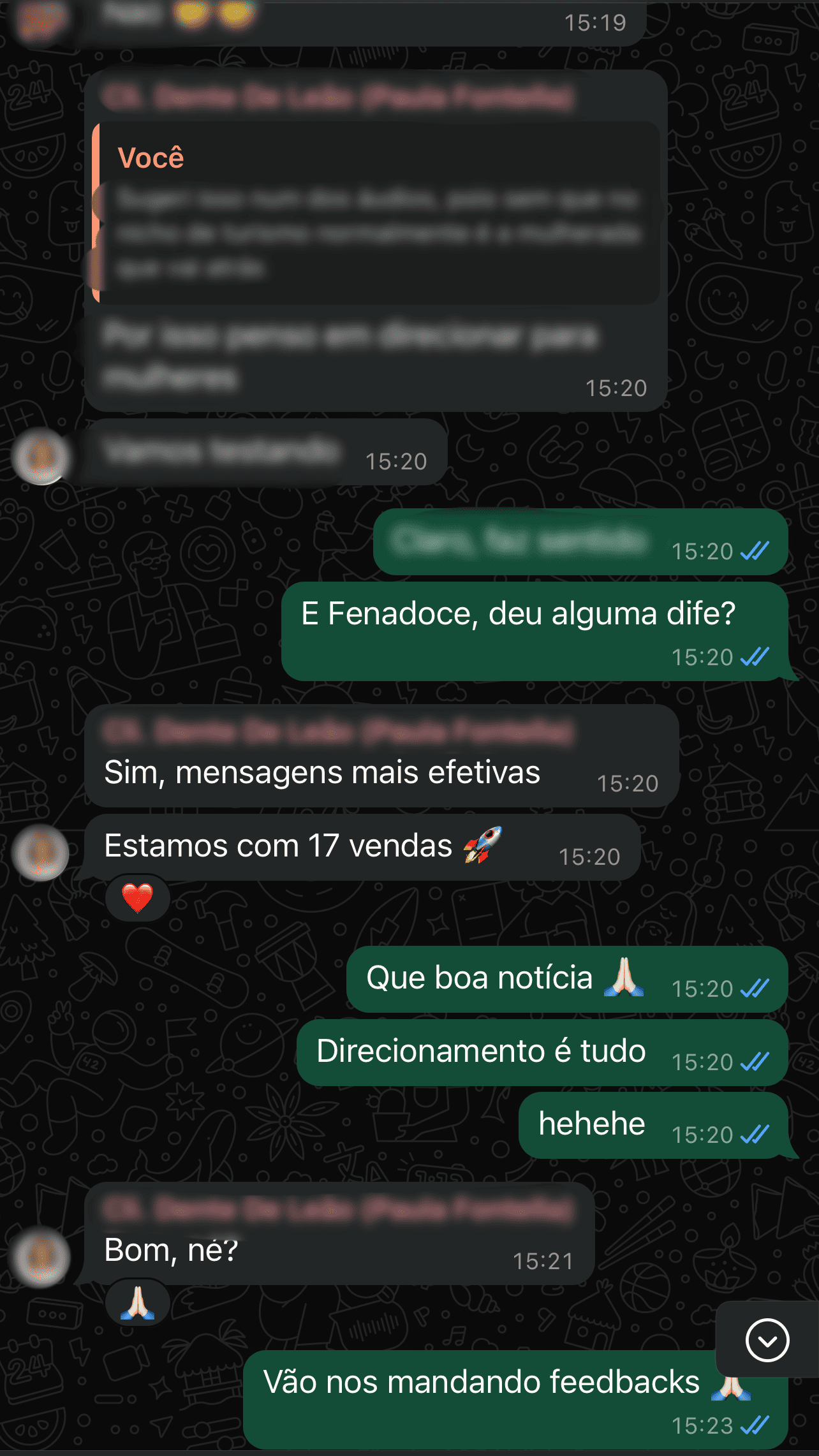Tap sender name above 'Sim, mensagens mais efetivas'
The width and height of the screenshot is (819, 1456).
point(338,732)
